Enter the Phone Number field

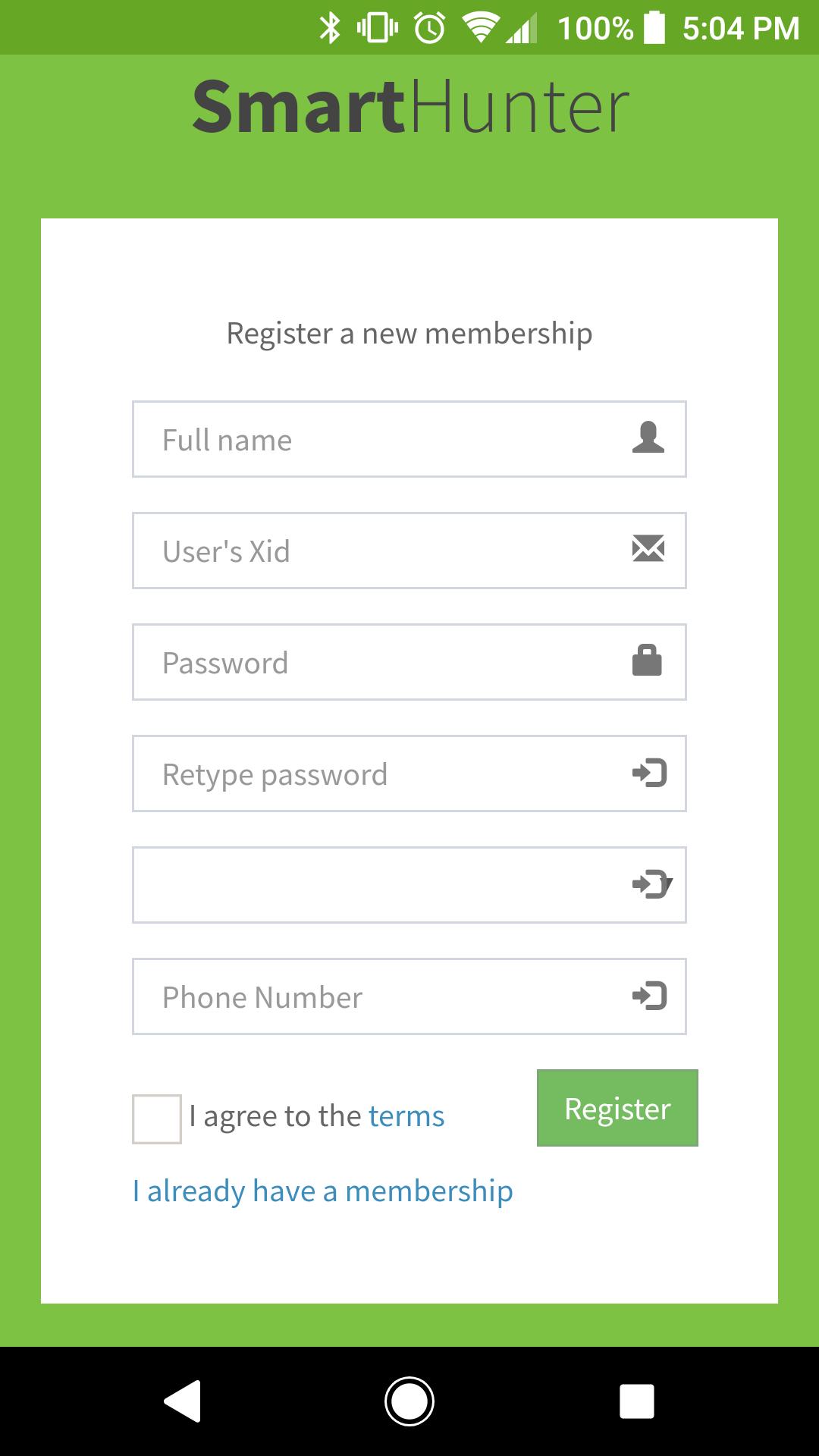[379, 996]
